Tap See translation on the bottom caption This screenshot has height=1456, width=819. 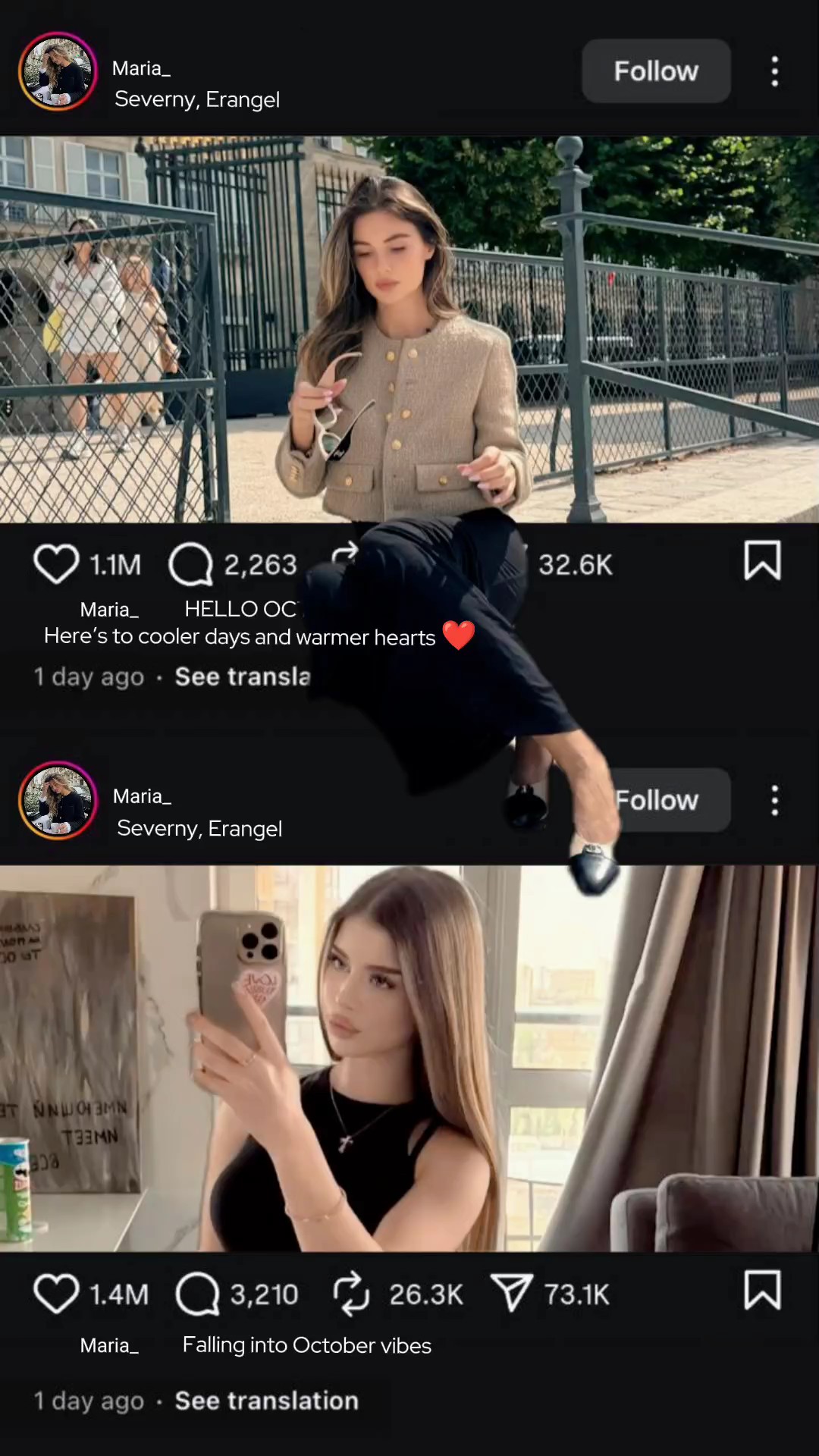pos(265,1401)
